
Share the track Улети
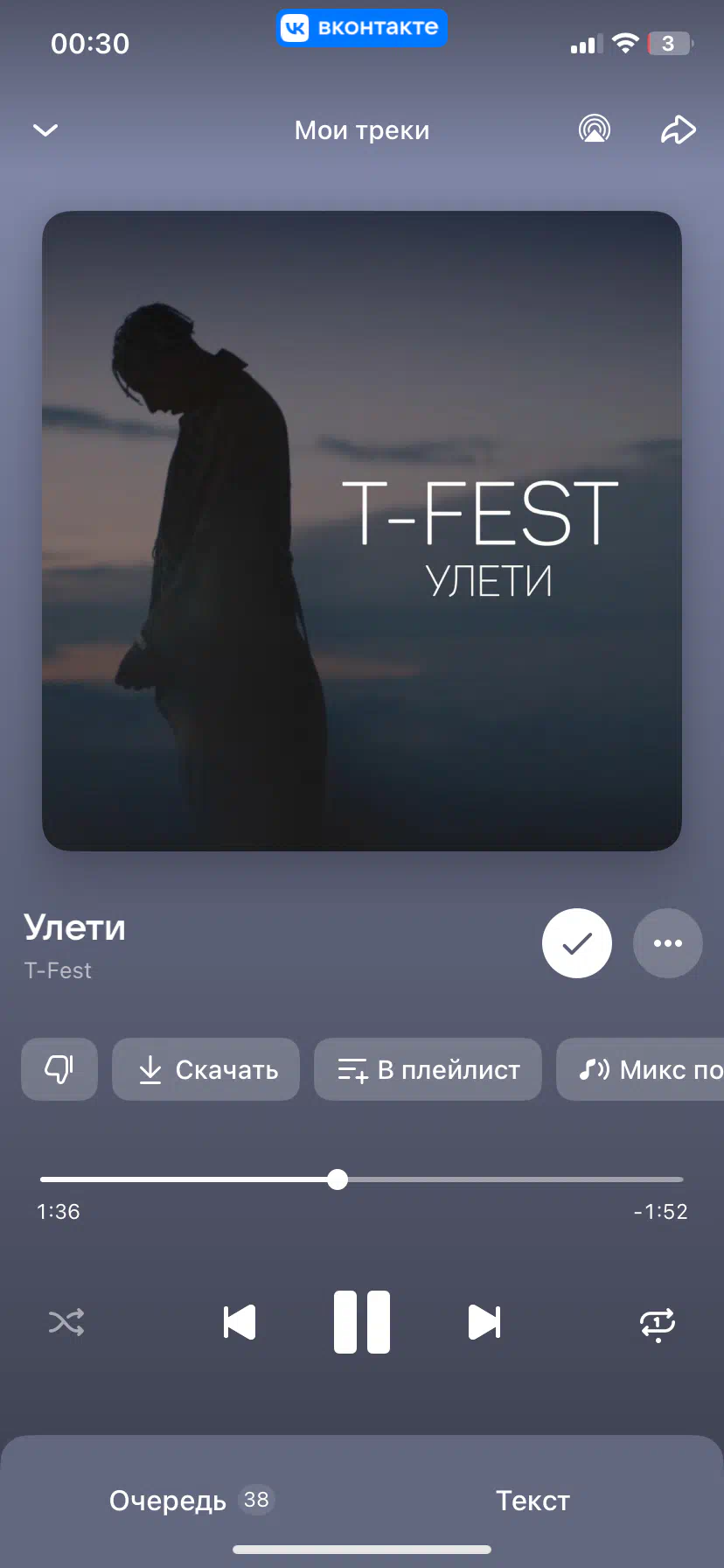678,129
